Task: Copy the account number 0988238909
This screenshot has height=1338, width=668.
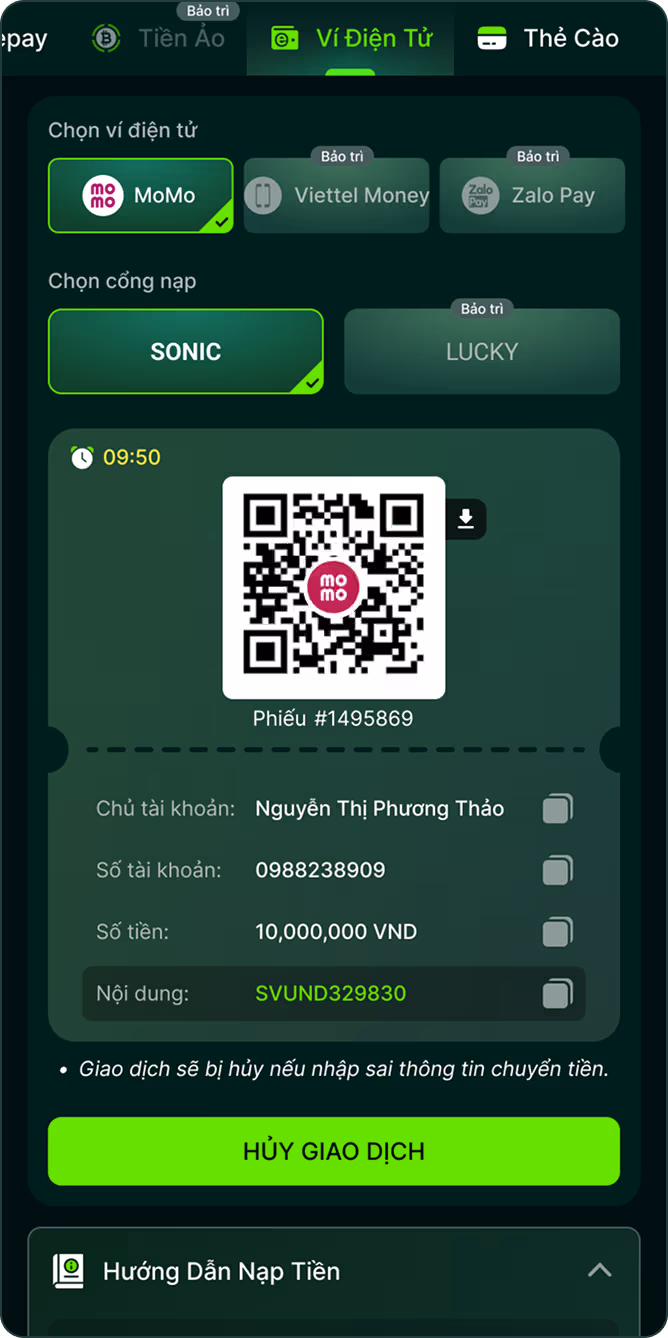Action: click(557, 871)
